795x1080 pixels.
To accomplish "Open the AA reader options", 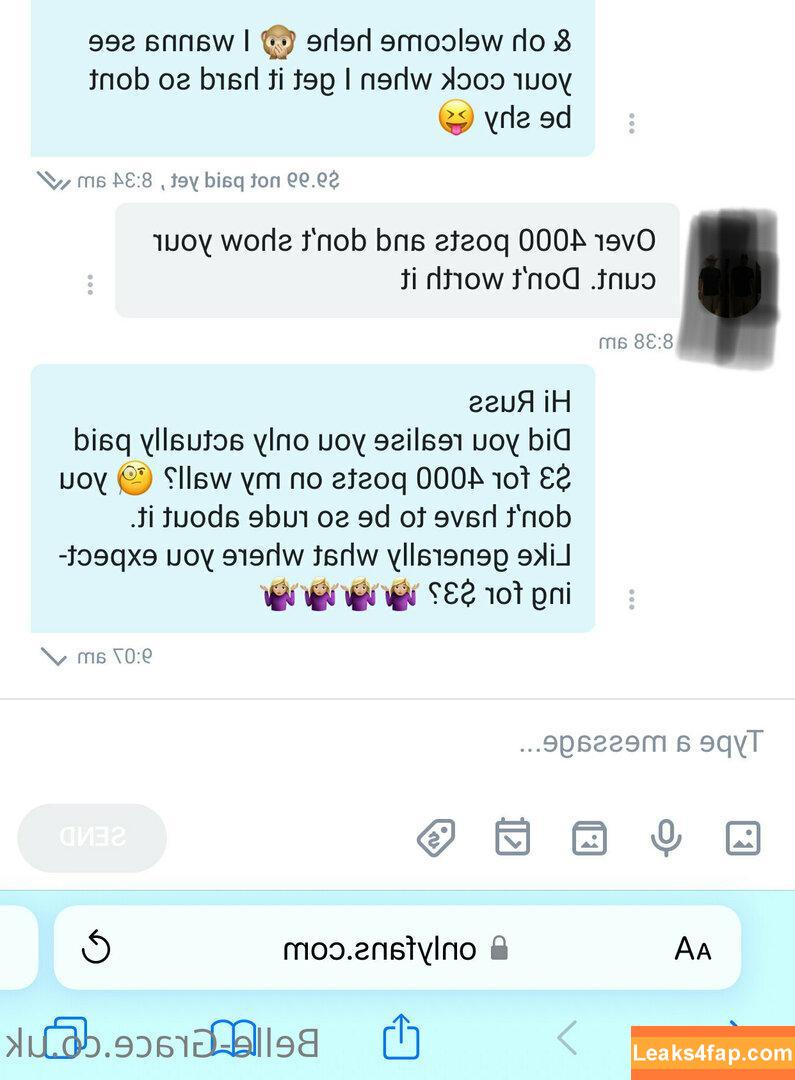I will [x=692, y=948].
